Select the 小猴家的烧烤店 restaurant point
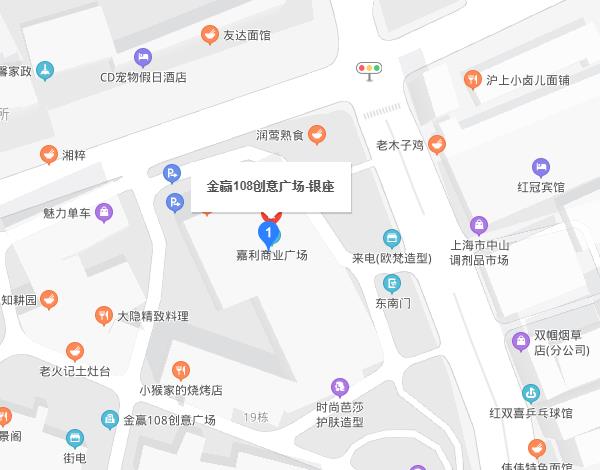This screenshot has width=600, height=470. pos(180,370)
